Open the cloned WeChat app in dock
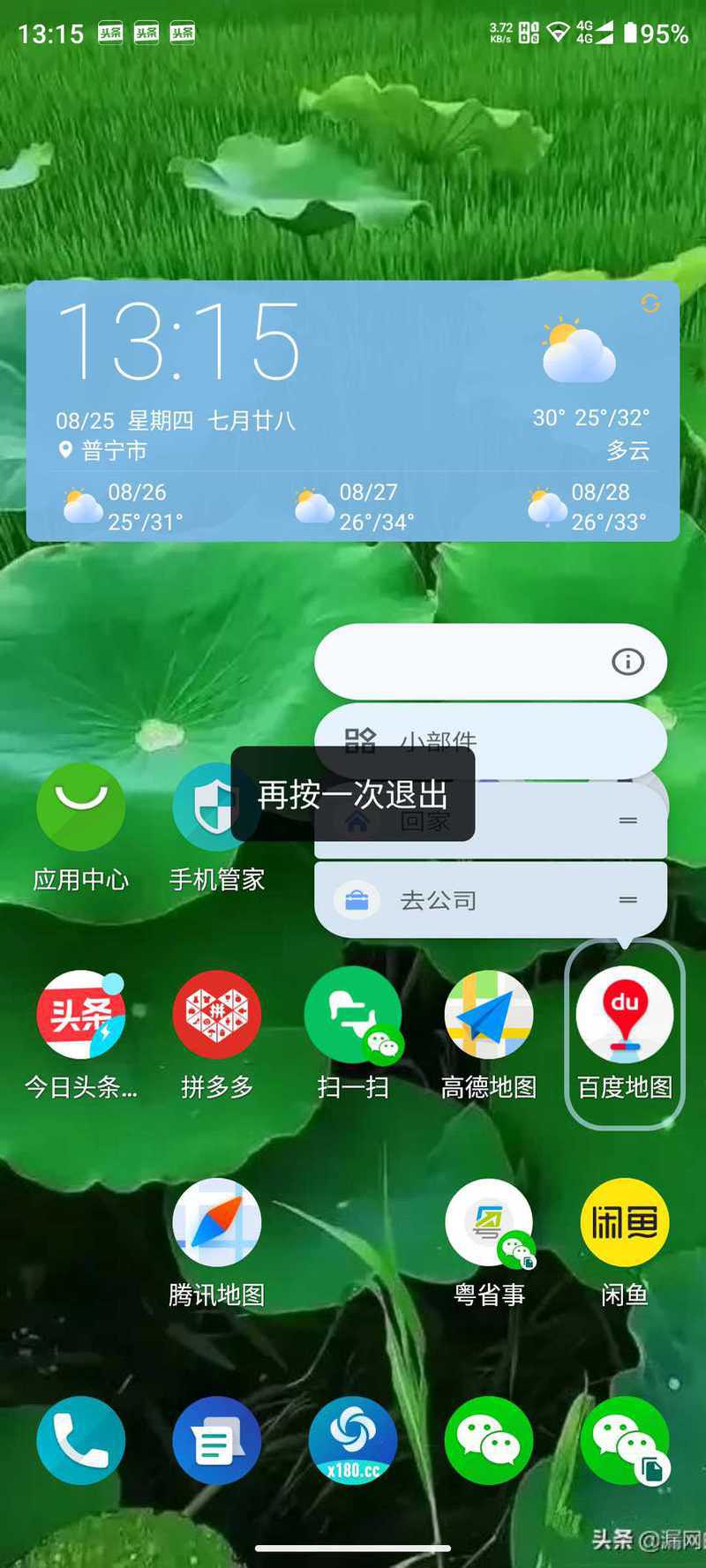 625,1440
